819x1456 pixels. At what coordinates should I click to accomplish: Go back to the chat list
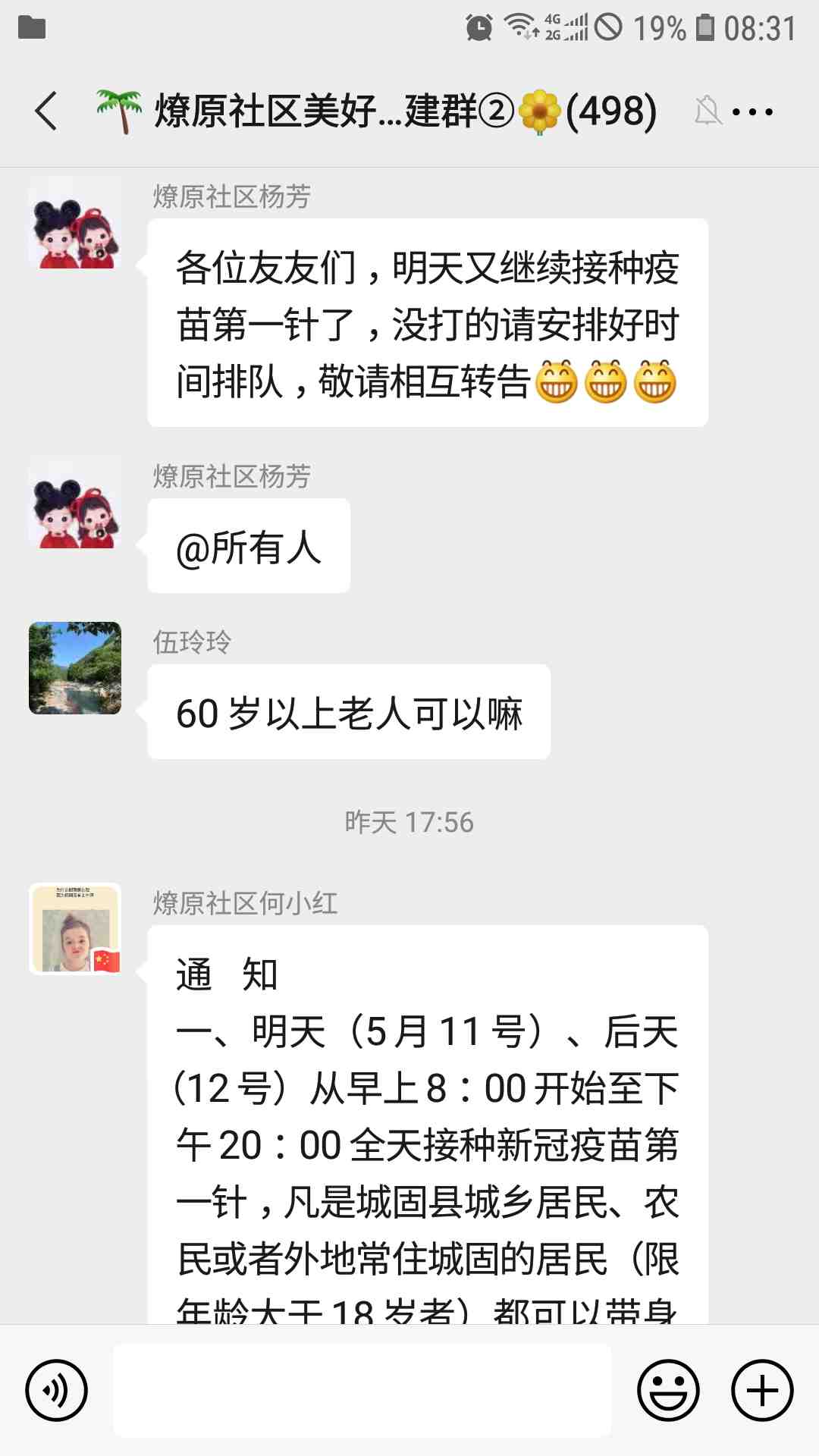coord(47,111)
